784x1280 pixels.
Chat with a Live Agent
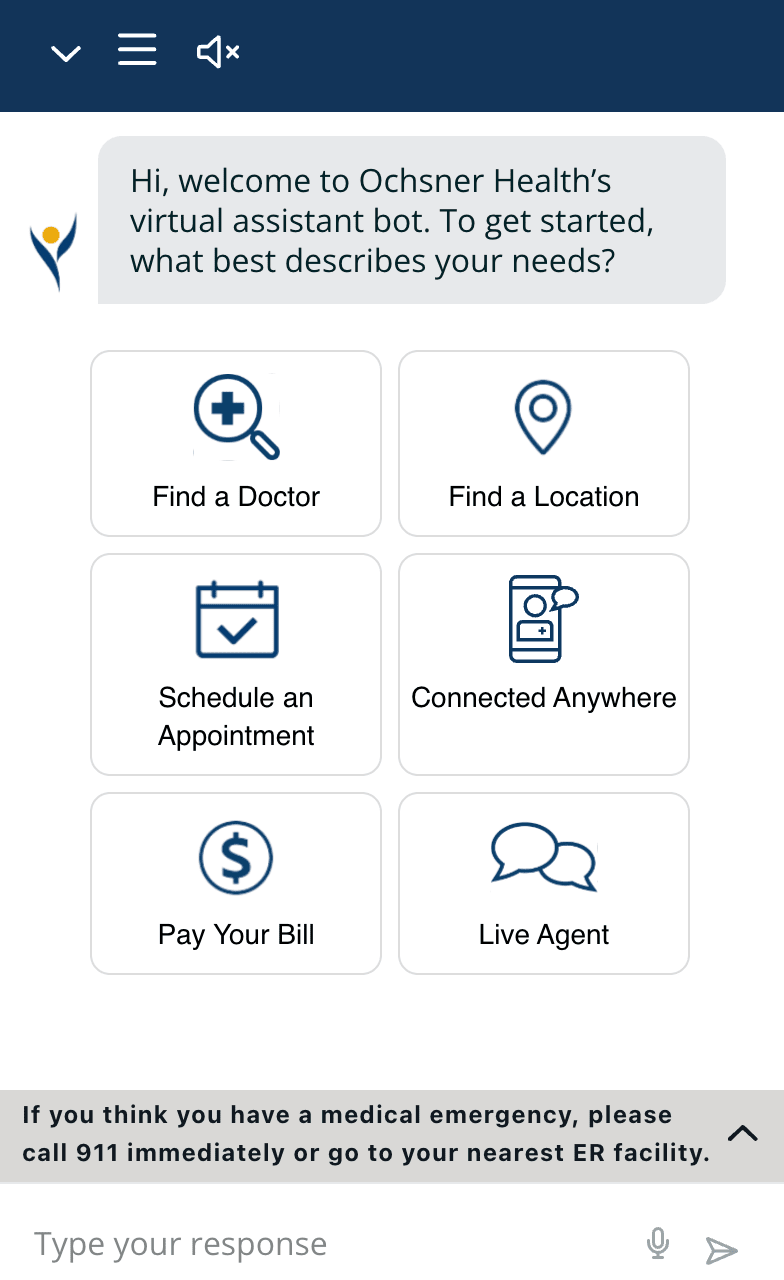coord(544,883)
